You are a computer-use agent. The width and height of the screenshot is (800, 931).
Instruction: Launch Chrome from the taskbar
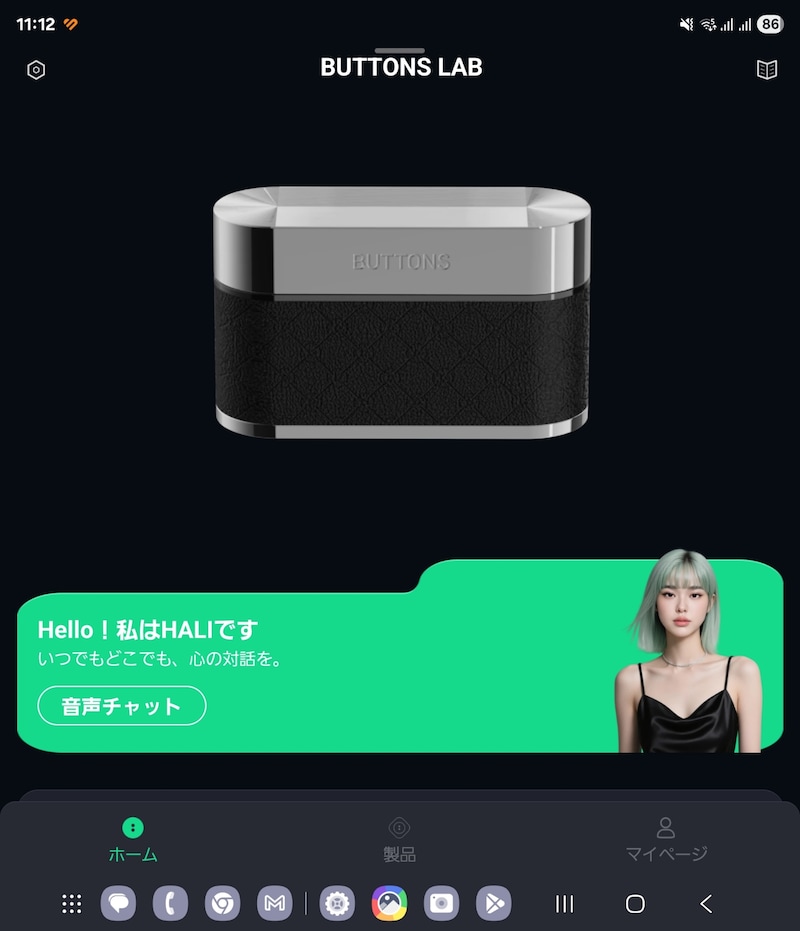(222, 904)
